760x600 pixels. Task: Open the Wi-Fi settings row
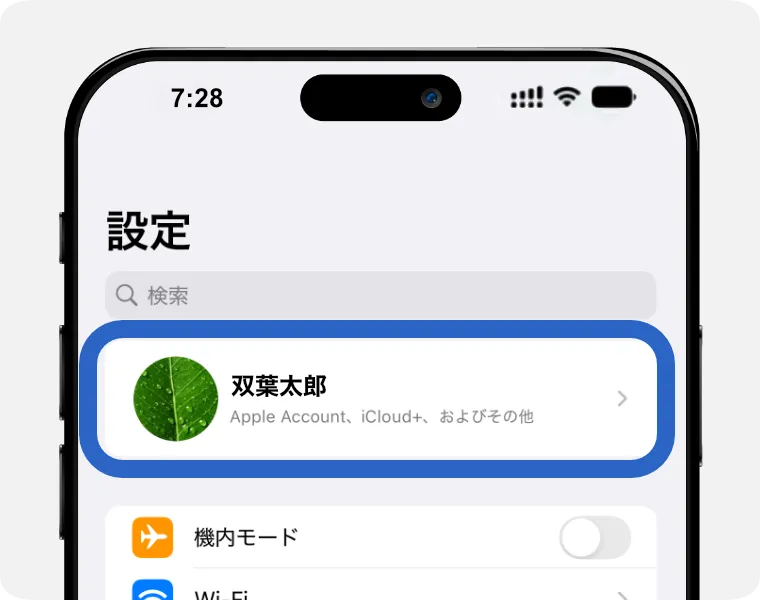pyautogui.click(x=380, y=592)
